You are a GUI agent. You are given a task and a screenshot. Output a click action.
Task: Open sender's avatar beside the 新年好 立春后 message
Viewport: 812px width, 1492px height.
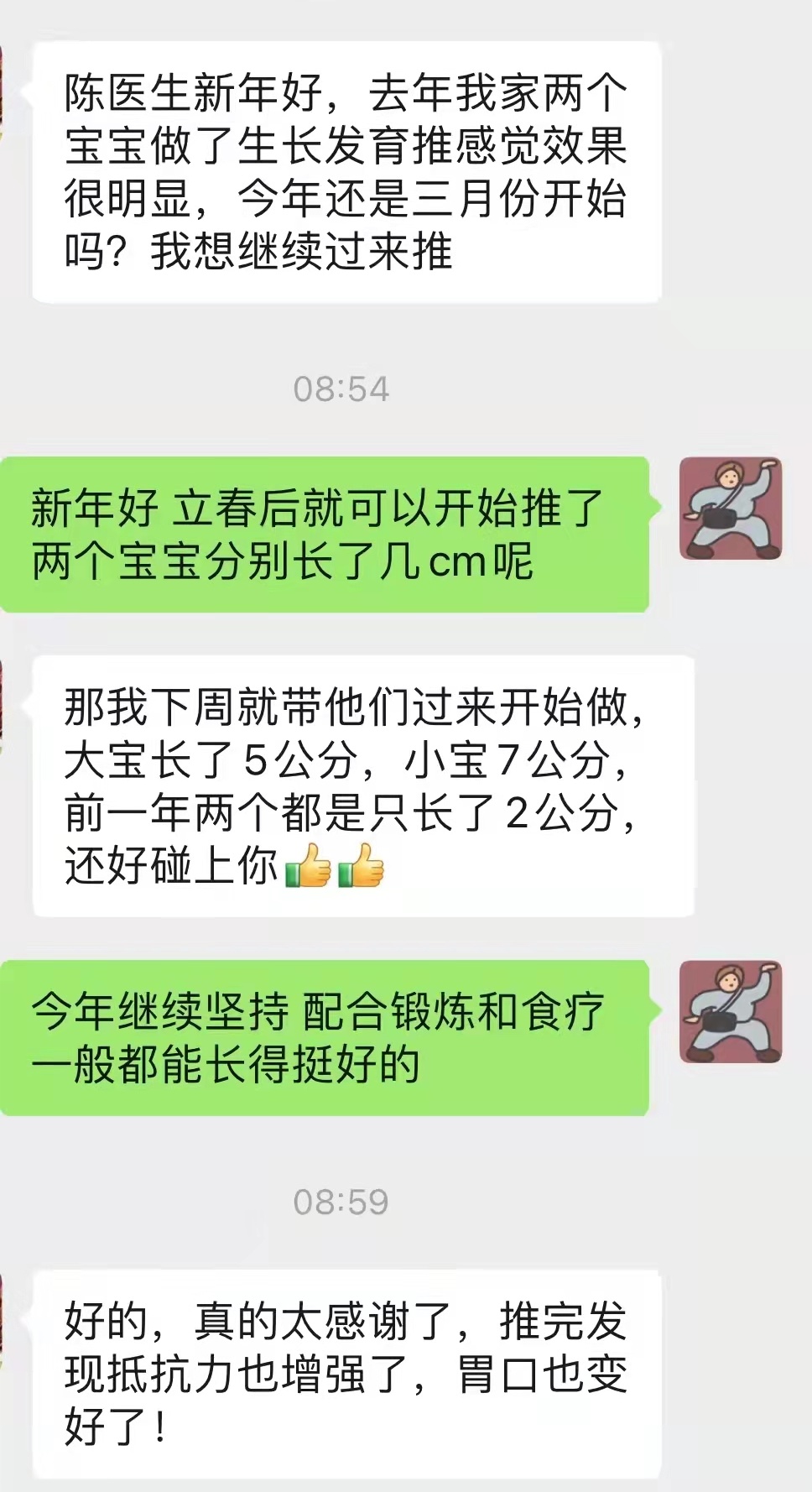coord(730,509)
